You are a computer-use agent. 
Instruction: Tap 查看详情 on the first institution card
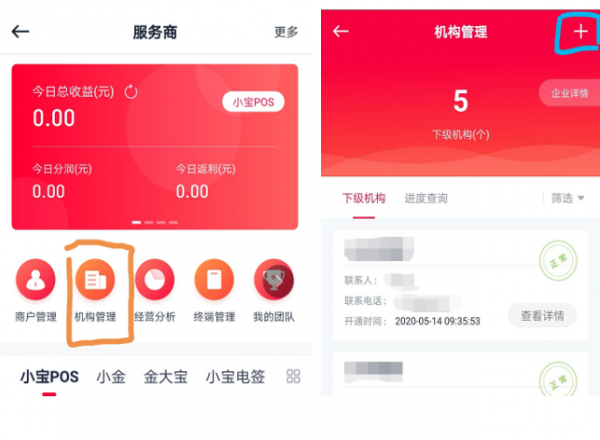click(x=542, y=315)
